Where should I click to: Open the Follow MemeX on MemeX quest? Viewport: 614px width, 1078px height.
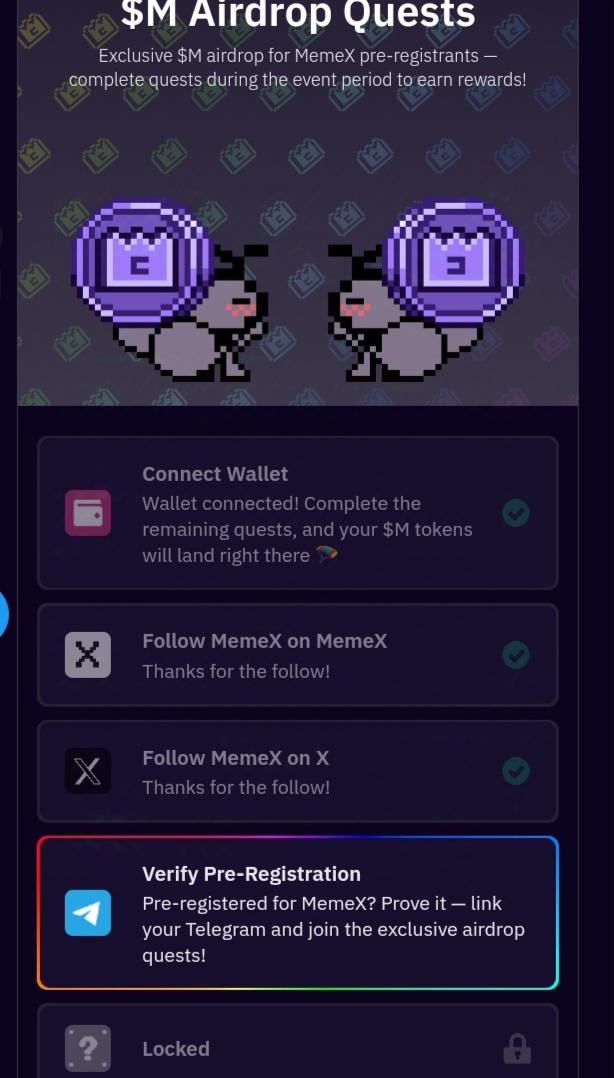point(297,655)
